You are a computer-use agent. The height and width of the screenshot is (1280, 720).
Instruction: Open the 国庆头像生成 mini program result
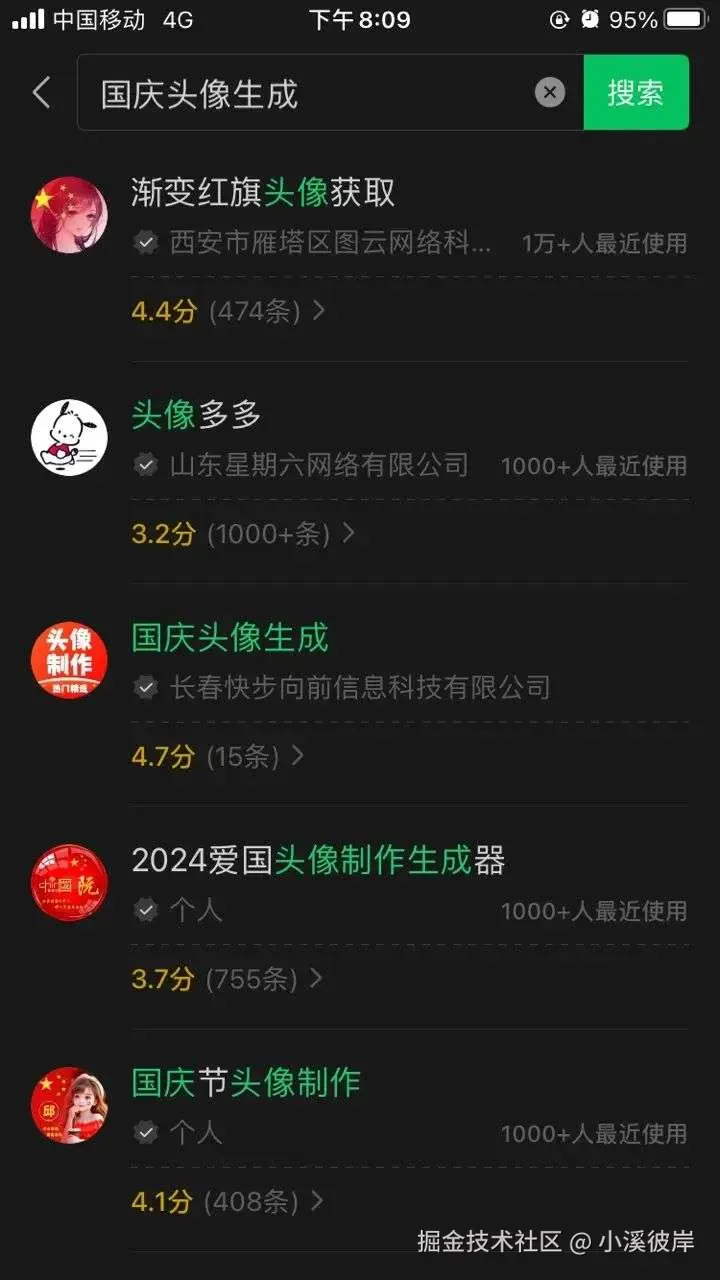230,638
